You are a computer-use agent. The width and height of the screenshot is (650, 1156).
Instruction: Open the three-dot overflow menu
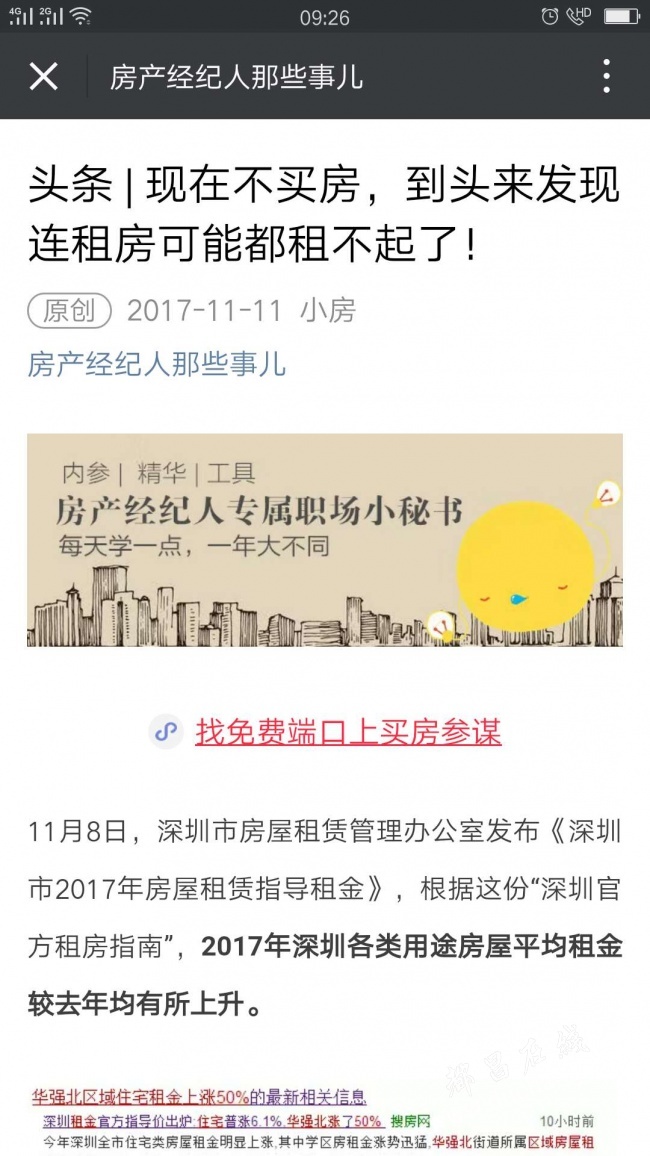606,76
